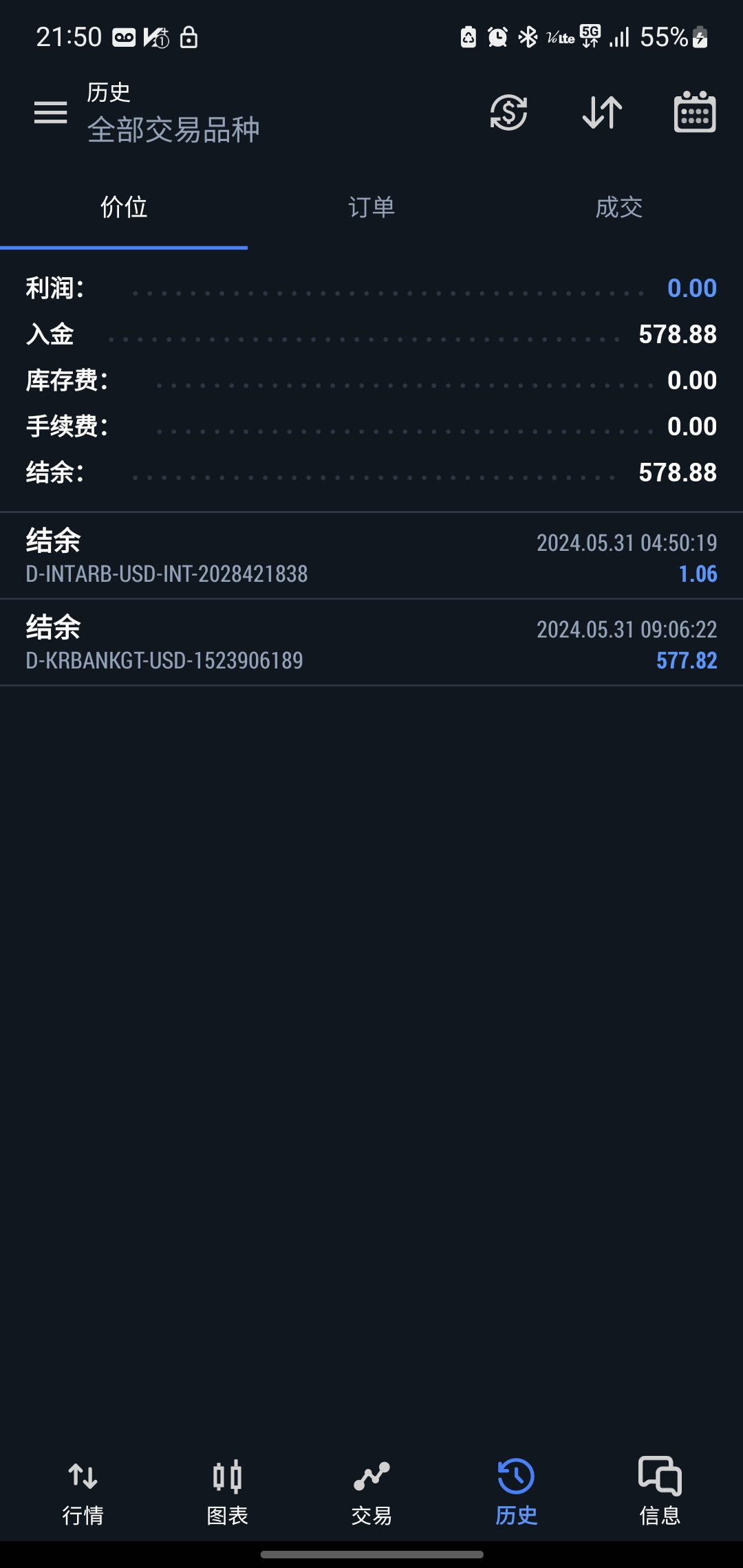
Task: Go to 图表 in the bottom navigation
Action: (x=227, y=1492)
